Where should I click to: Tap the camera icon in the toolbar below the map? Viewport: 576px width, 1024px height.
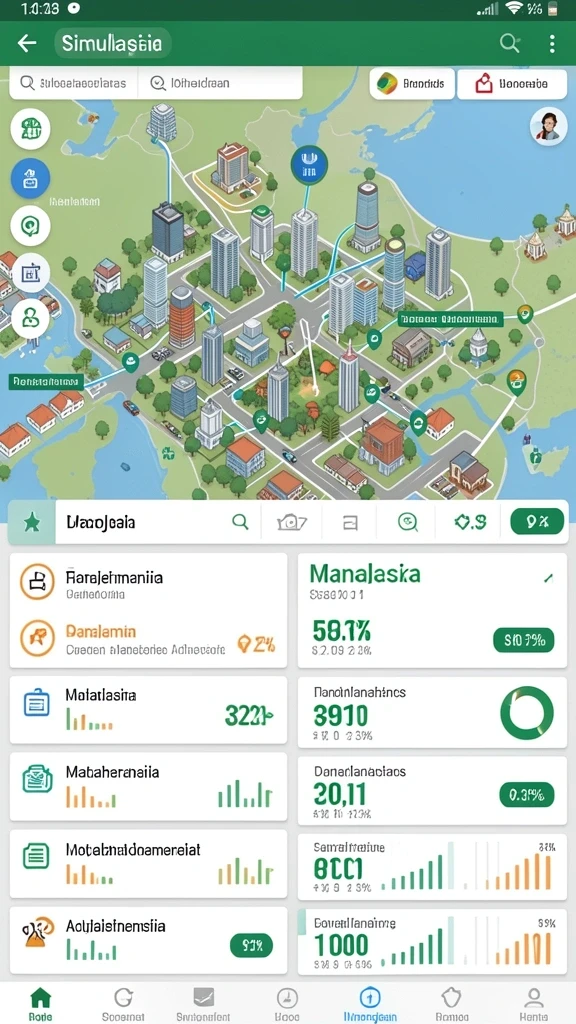click(291, 522)
